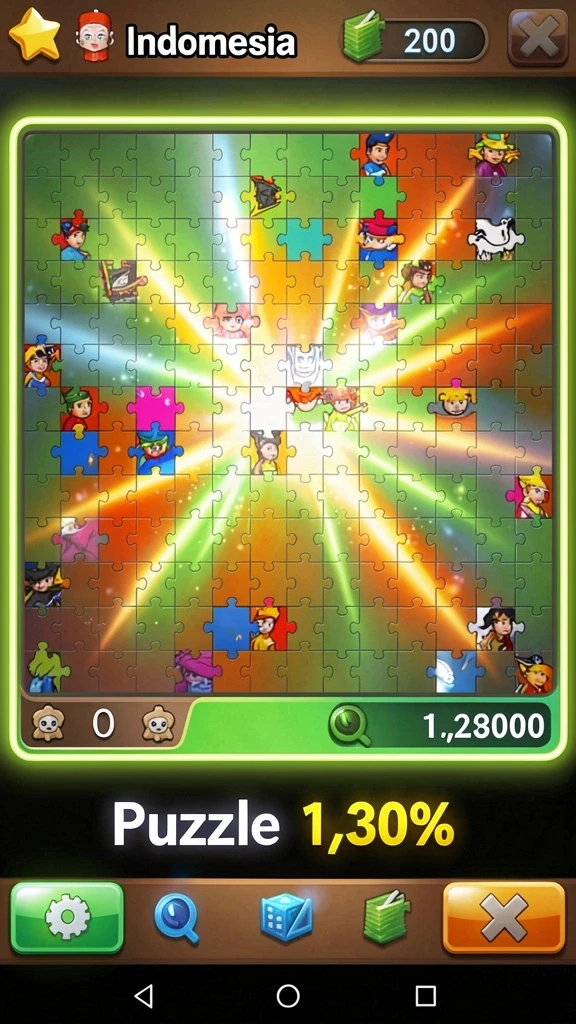
Task: Tap the orange X cancel button
Action: click(x=504, y=918)
